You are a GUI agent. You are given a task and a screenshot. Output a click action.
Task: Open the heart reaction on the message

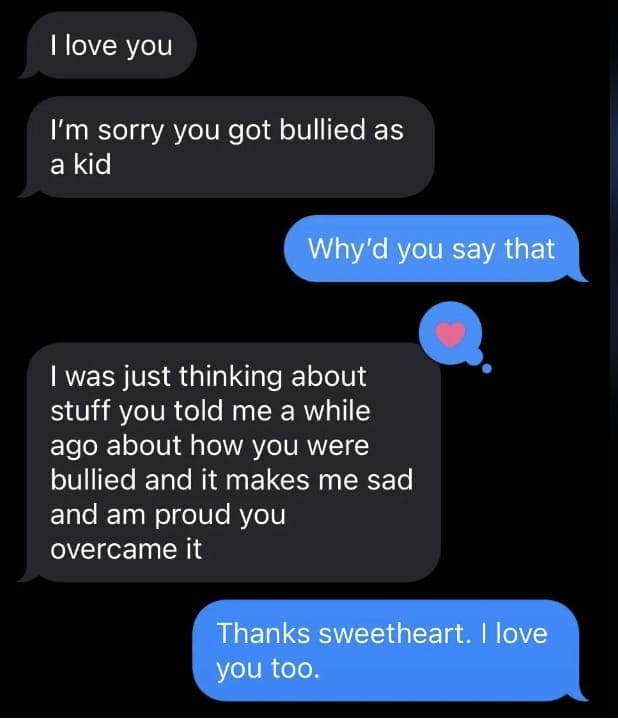pyautogui.click(x=450, y=334)
